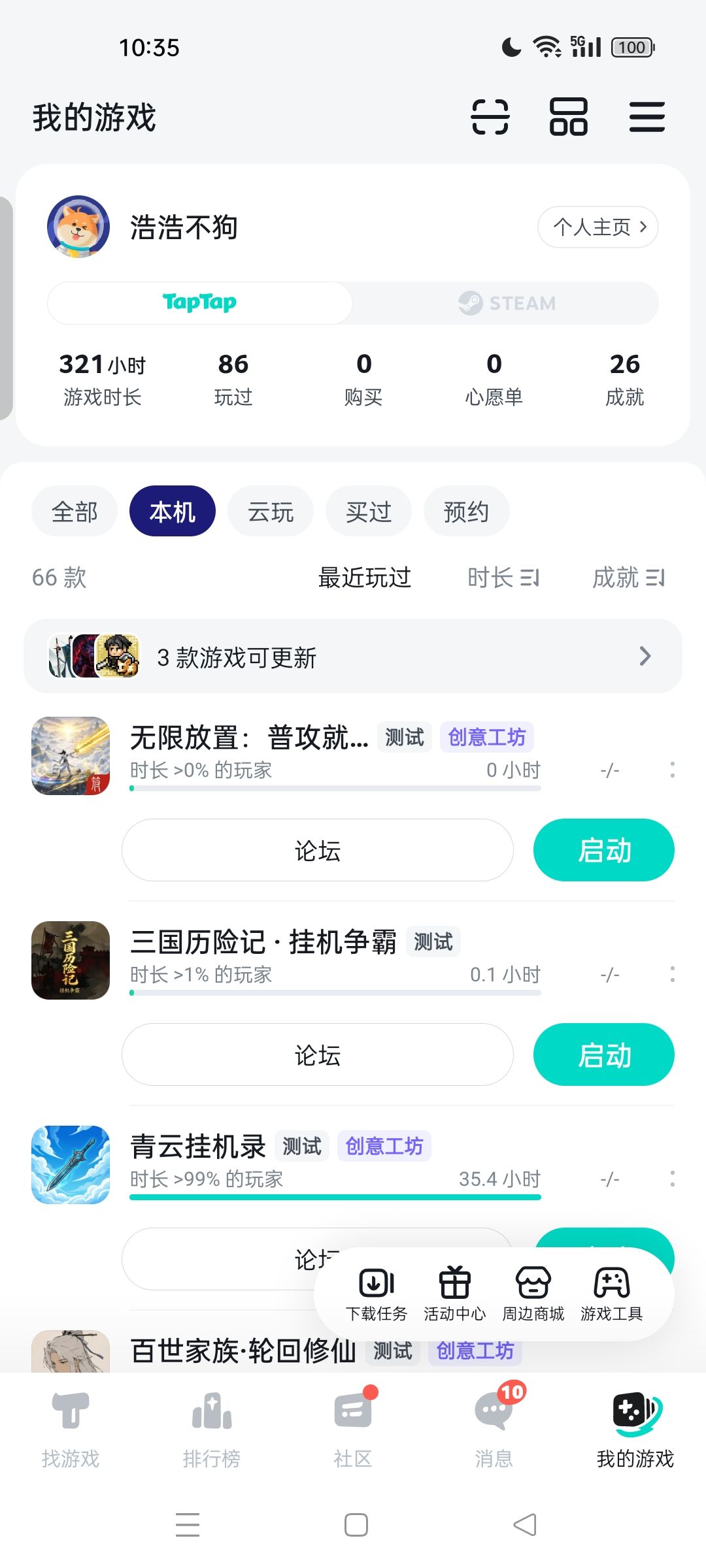Screen dimensions: 706x1568
Task: Go to 个人主页 profile page
Action: 597,227
